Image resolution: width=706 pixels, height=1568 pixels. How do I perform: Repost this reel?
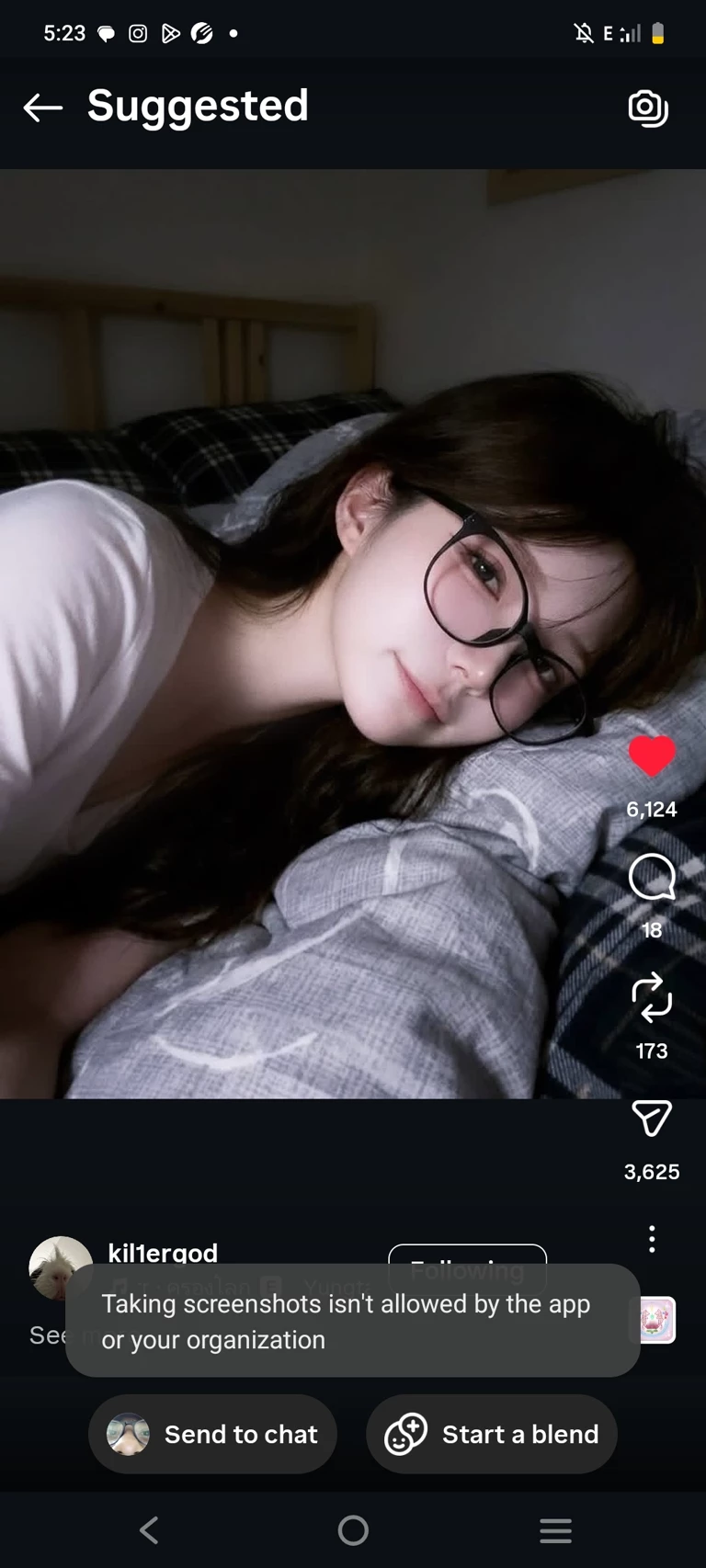(x=652, y=998)
